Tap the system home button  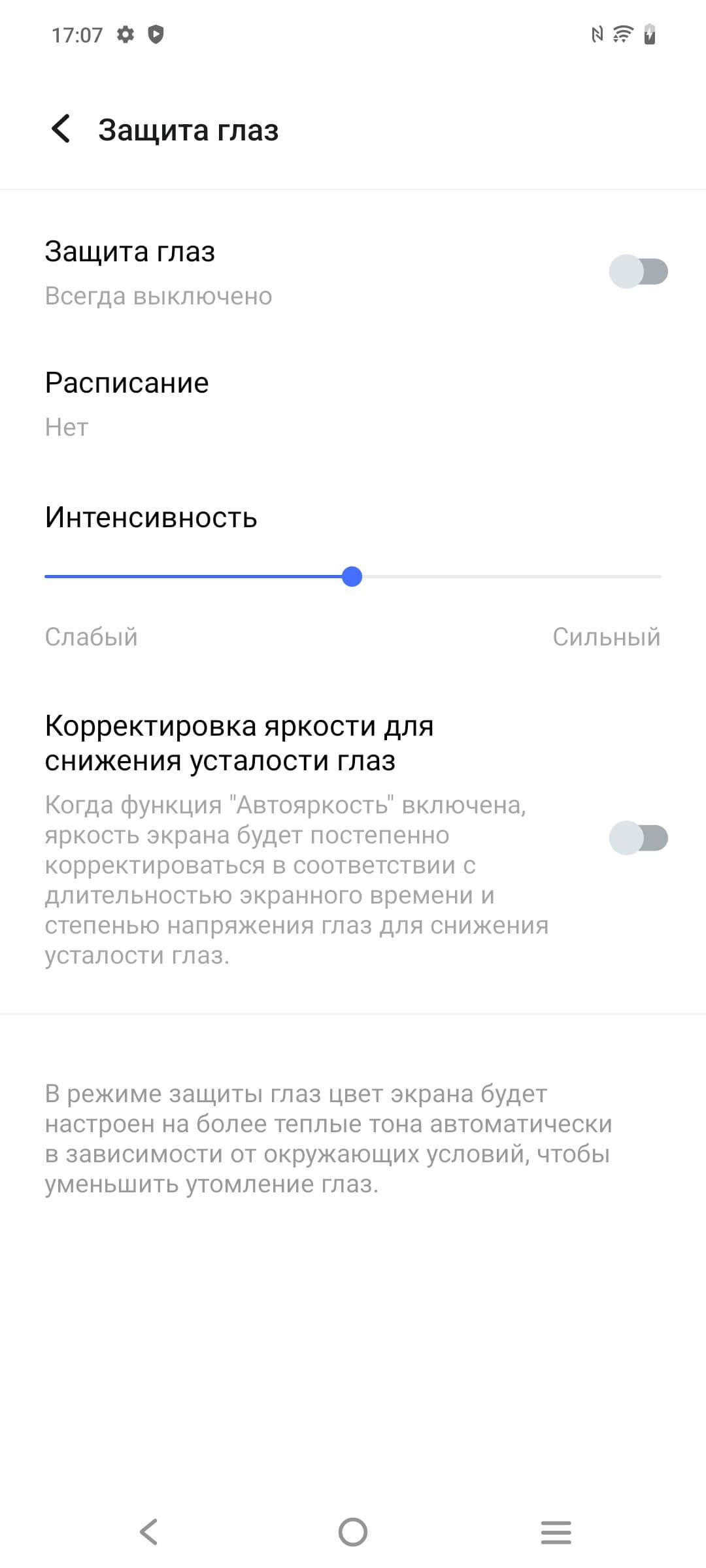pyautogui.click(x=353, y=1531)
